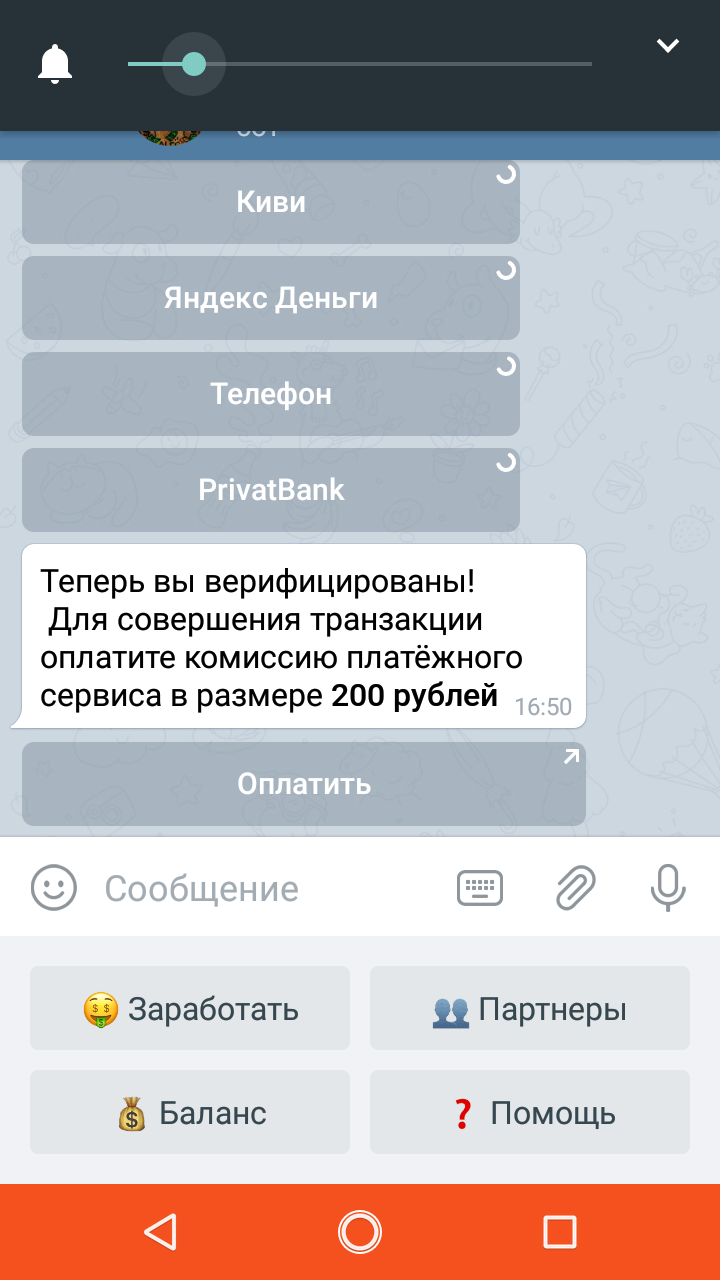Image resolution: width=720 pixels, height=1280 pixels.
Task: Open the Заработать bot command
Action: 190,1008
